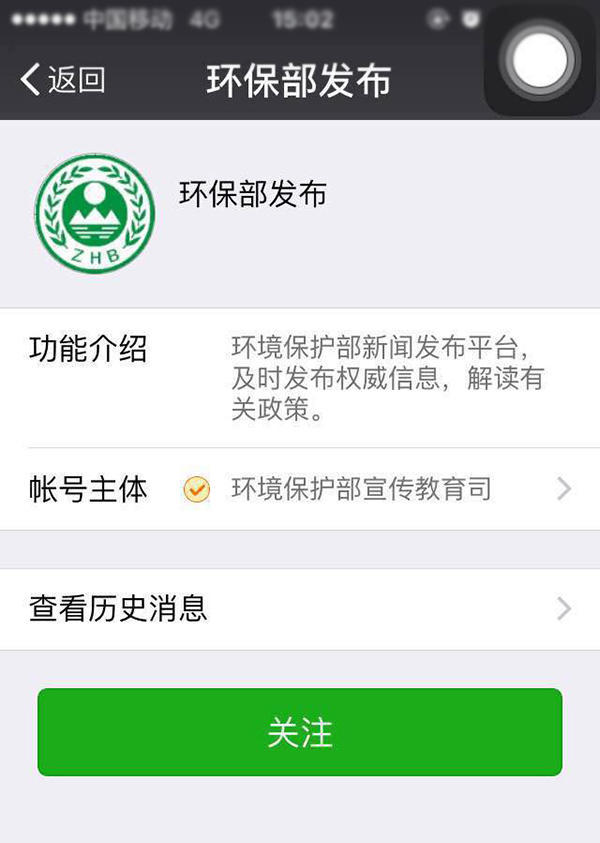Follow the account with the 关注 button
This screenshot has width=600, height=843.
pyautogui.click(x=300, y=732)
